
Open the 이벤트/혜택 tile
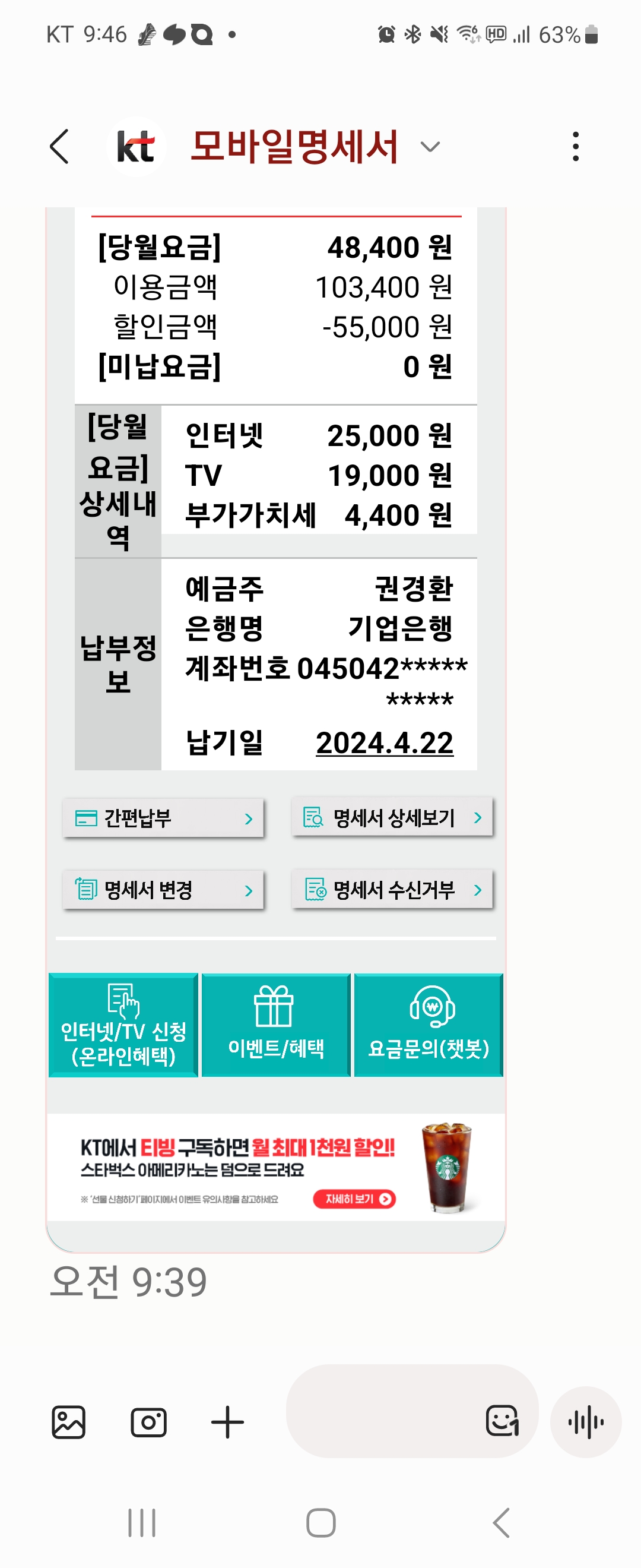(276, 1026)
